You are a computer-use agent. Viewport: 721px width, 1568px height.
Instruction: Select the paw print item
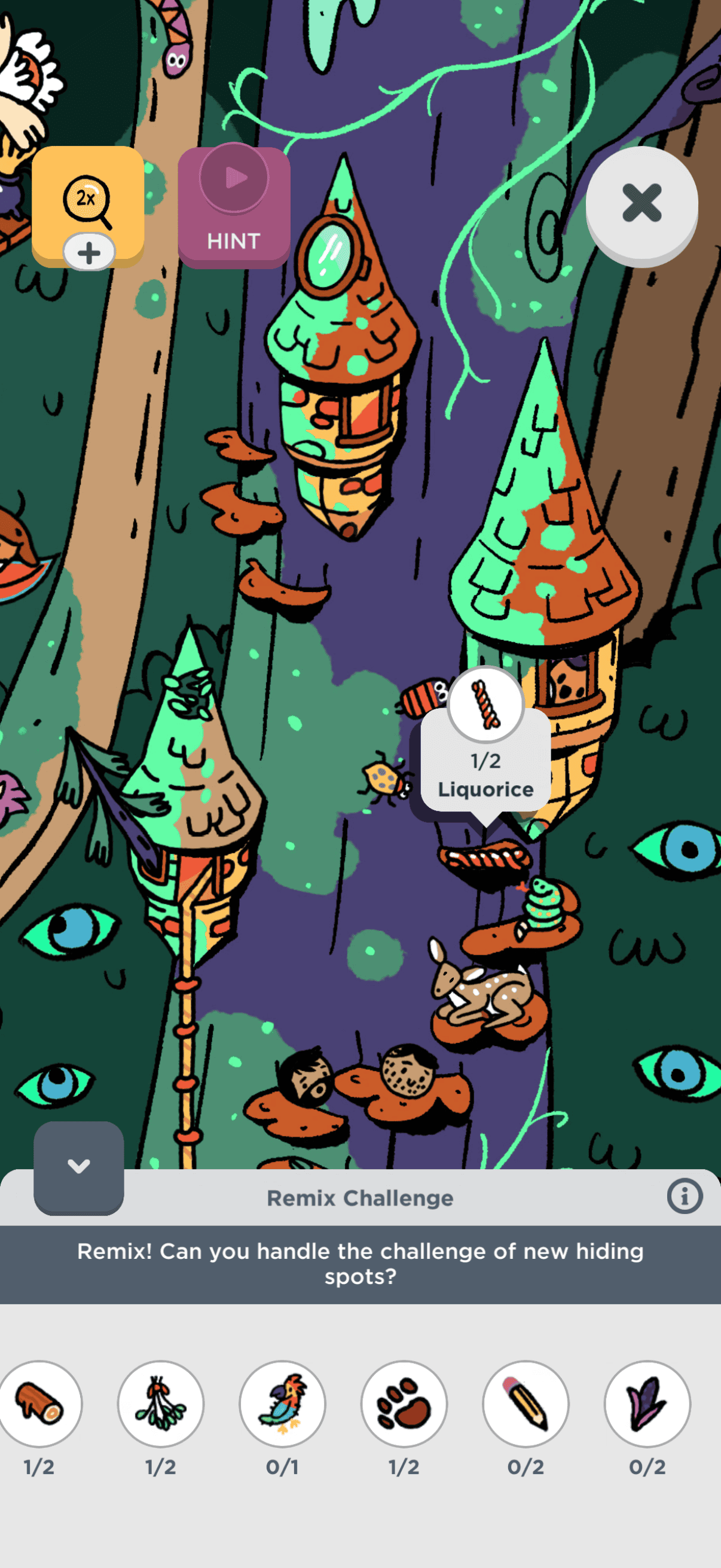404,1404
